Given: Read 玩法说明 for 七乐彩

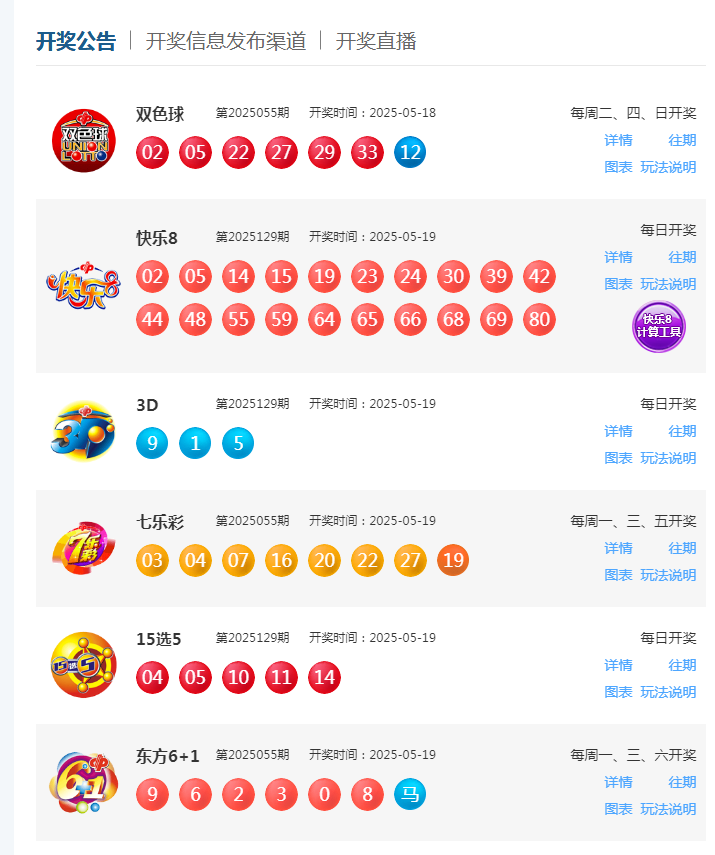Looking at the screenshot, I should pyautogui.click(x=668, y=575).
